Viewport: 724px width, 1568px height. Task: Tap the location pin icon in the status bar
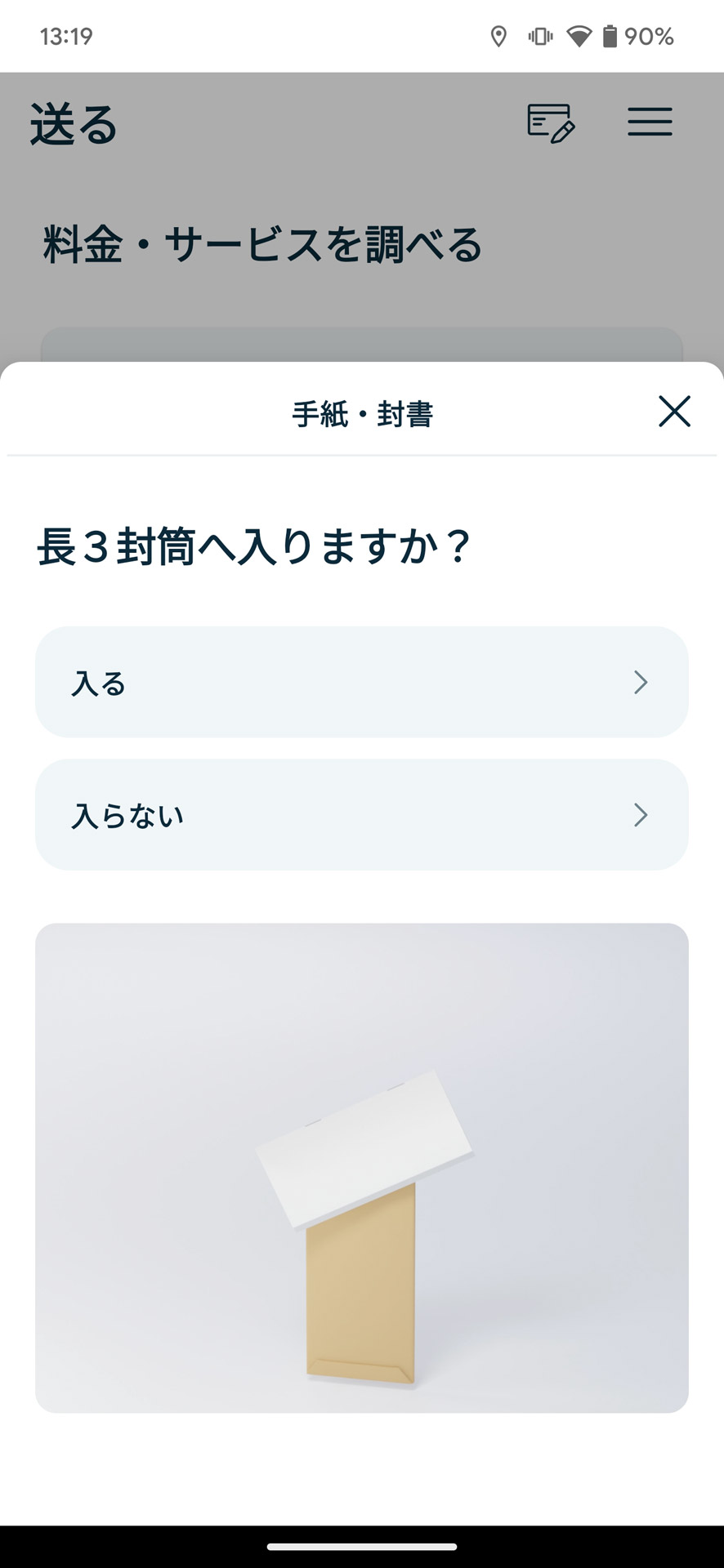click(498, 36)
